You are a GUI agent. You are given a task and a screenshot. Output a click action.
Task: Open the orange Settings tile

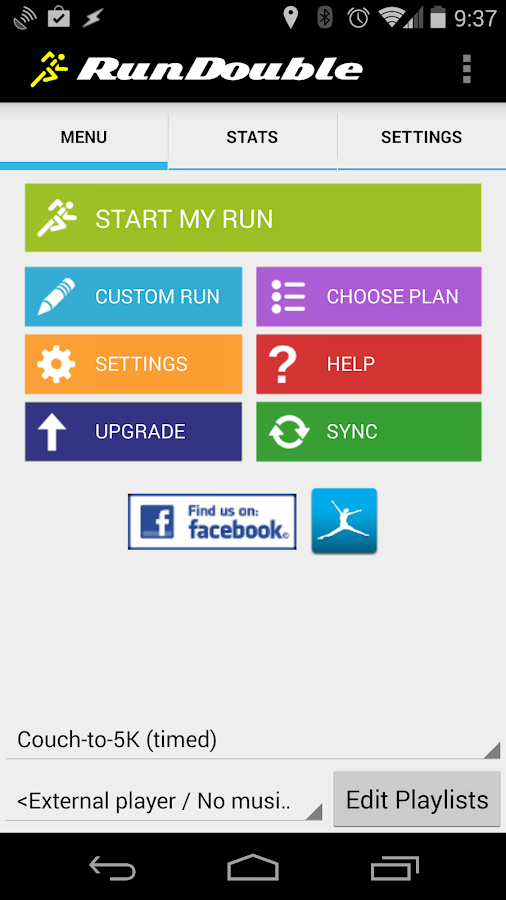point(133,364)
